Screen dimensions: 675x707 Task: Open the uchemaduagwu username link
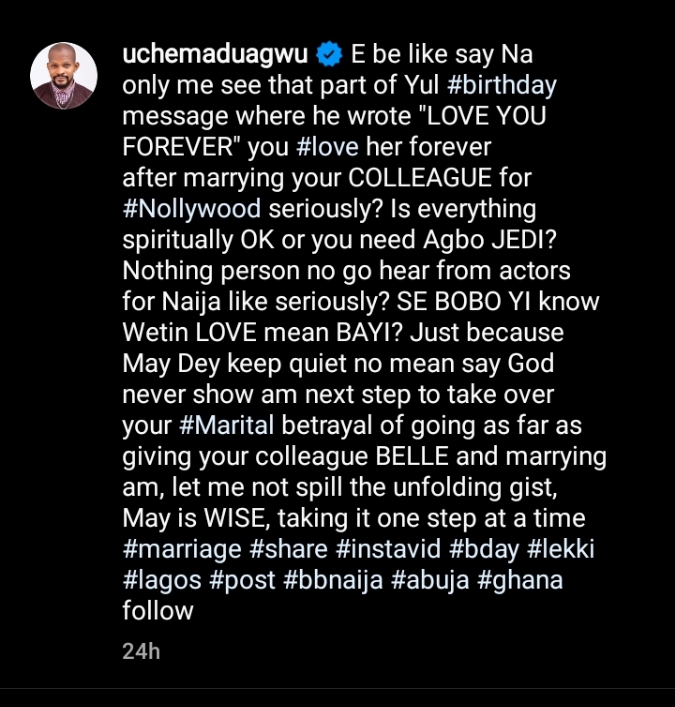click(x=216, y=52)
